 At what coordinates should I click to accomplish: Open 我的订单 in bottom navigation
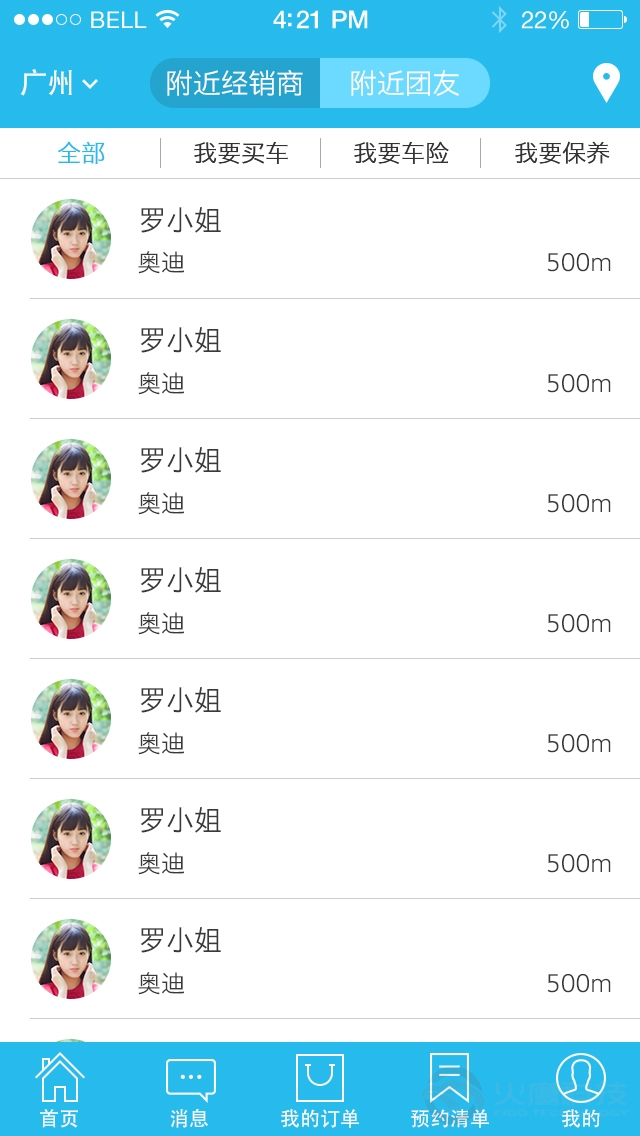[x=320, y=1090]
